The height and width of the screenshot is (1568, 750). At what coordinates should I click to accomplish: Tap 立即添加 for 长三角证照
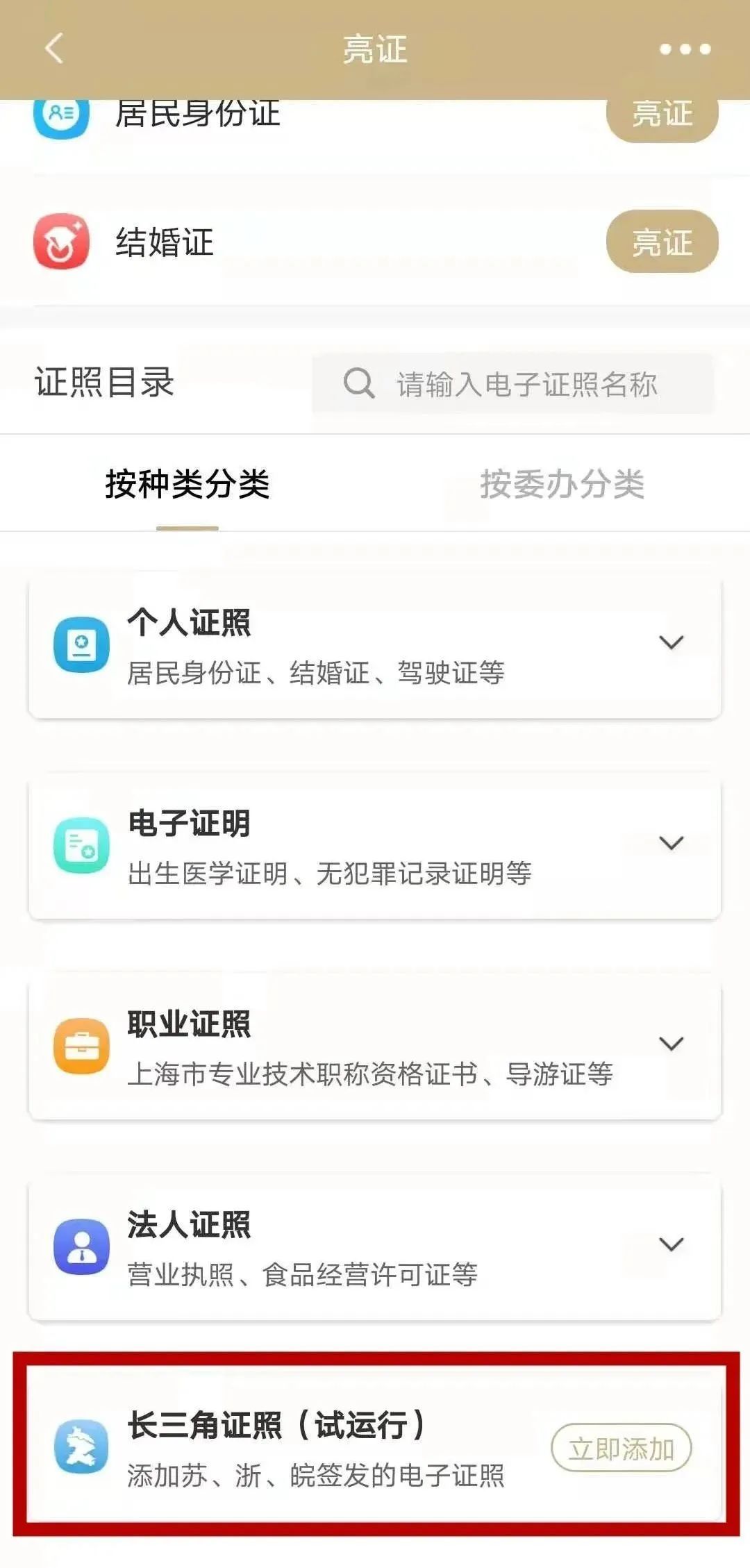[x=621, y=1449]
